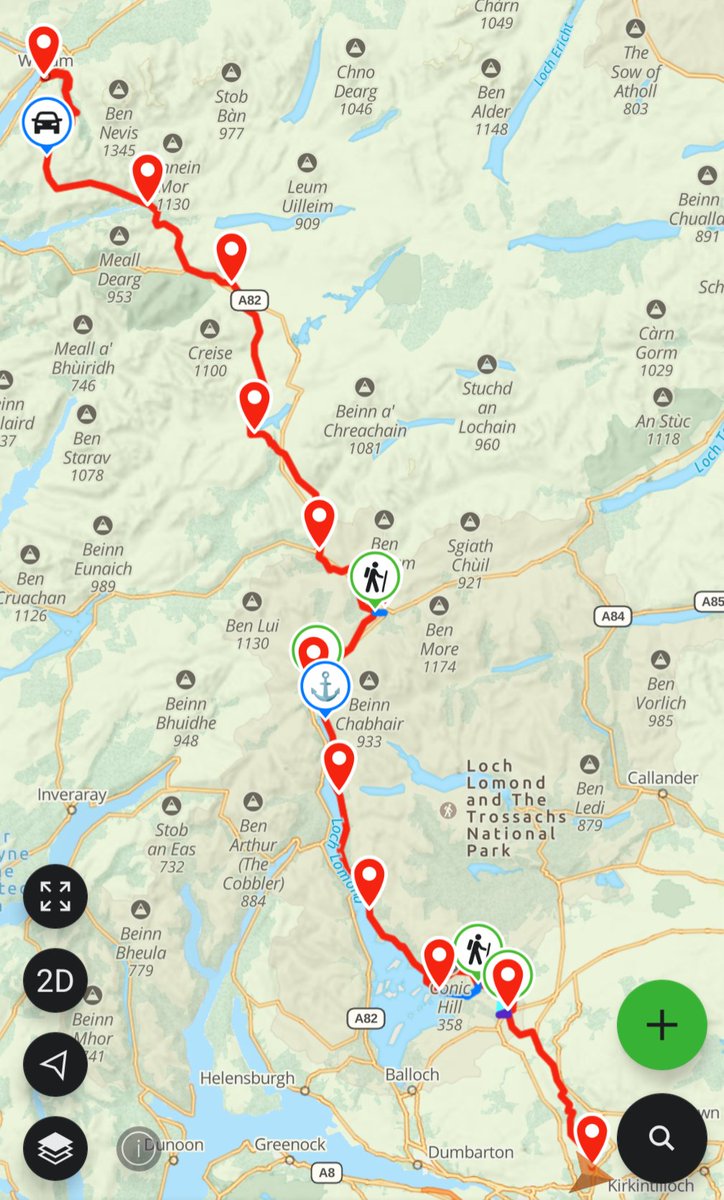Open the map info icon
This screenshot has width=724, height=1200.
(x=139, y=1149)
